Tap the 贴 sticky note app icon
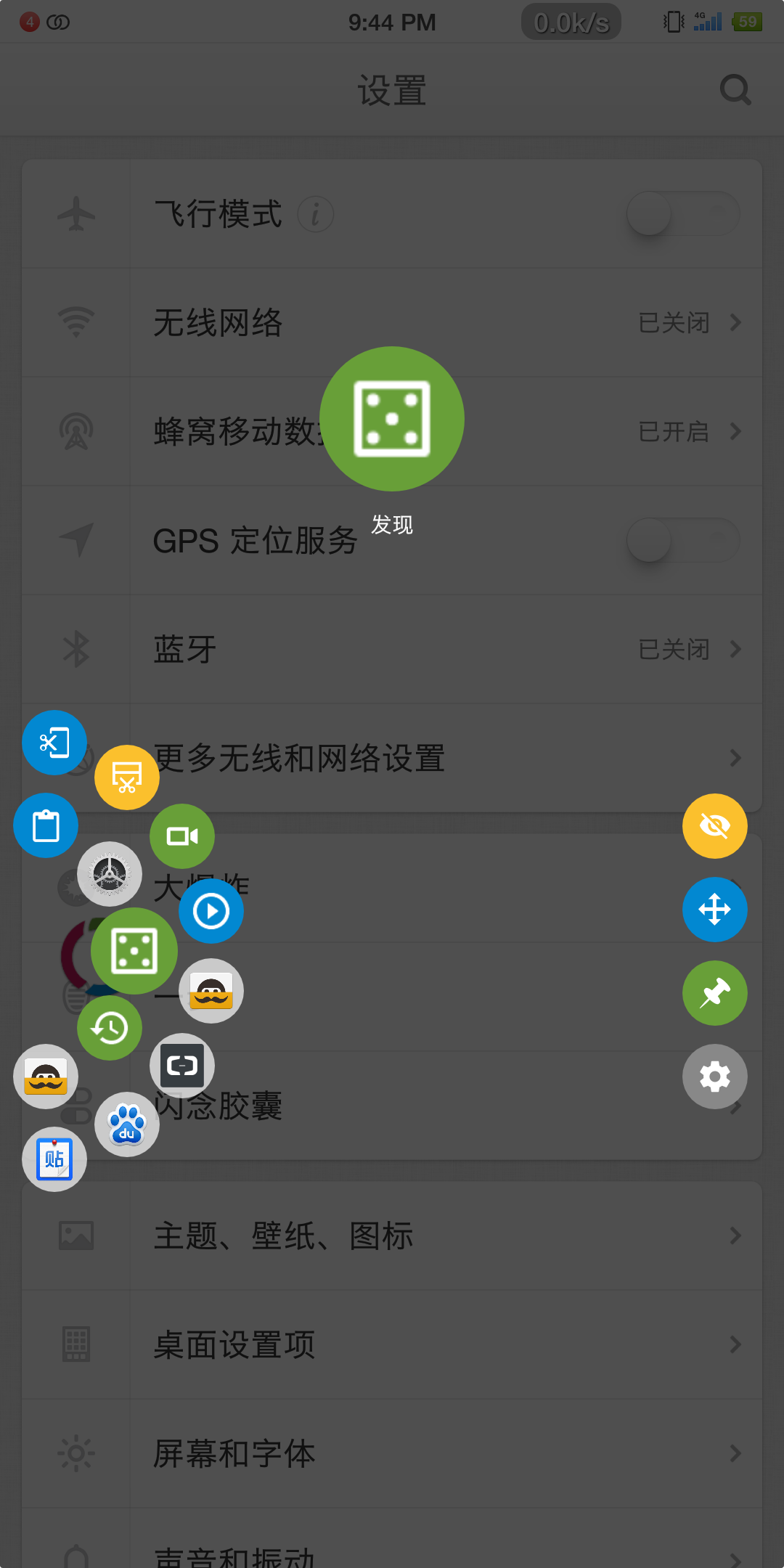 [x=54, y=1159]
